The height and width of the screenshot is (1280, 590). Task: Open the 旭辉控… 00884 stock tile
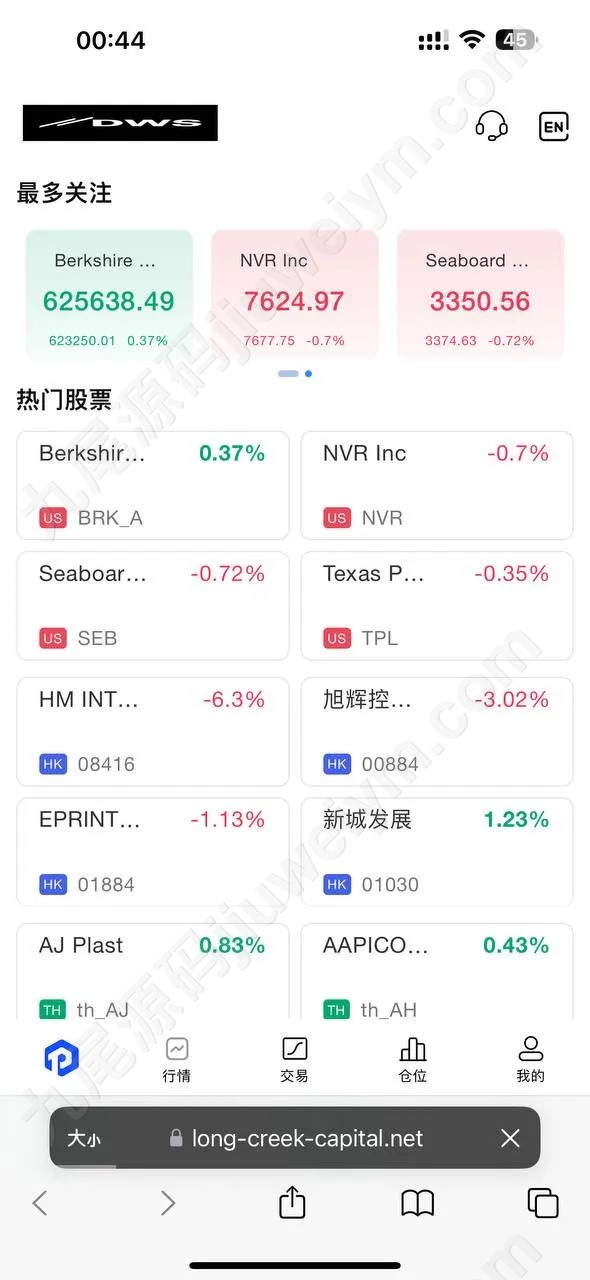click(437, 732)
